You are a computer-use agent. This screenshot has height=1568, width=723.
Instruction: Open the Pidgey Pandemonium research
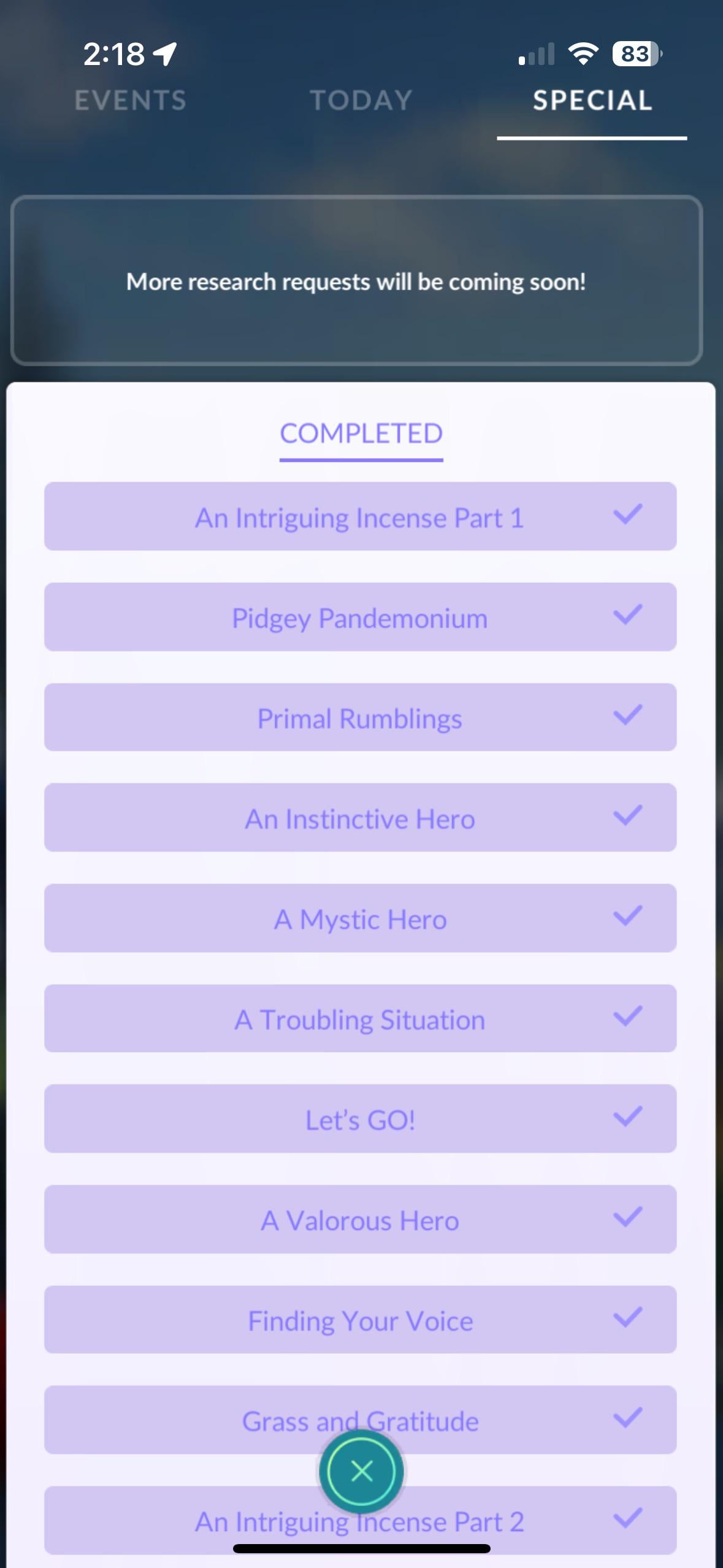[x=360, y=617]
